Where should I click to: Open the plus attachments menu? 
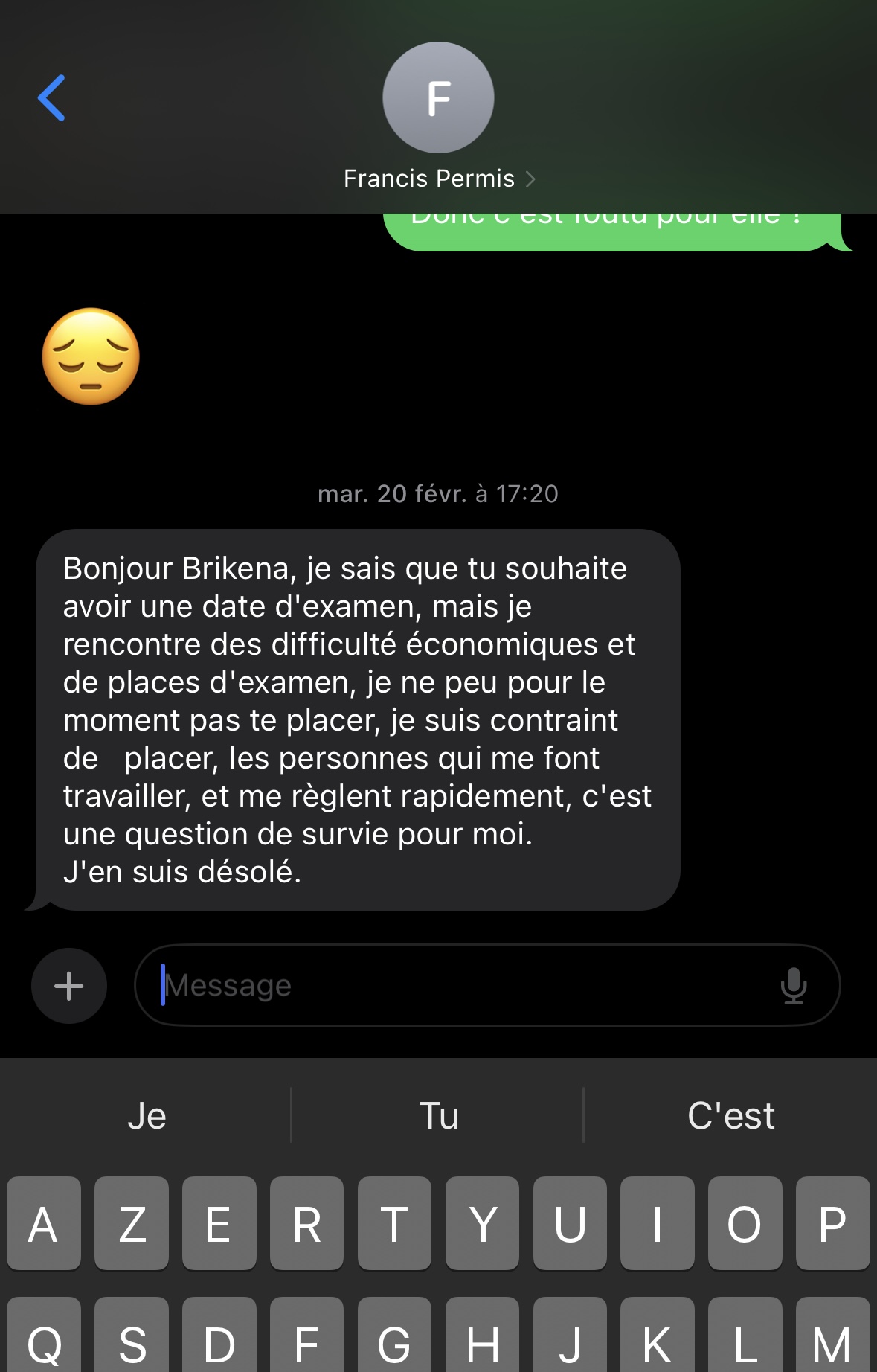[x=69, y=986]
